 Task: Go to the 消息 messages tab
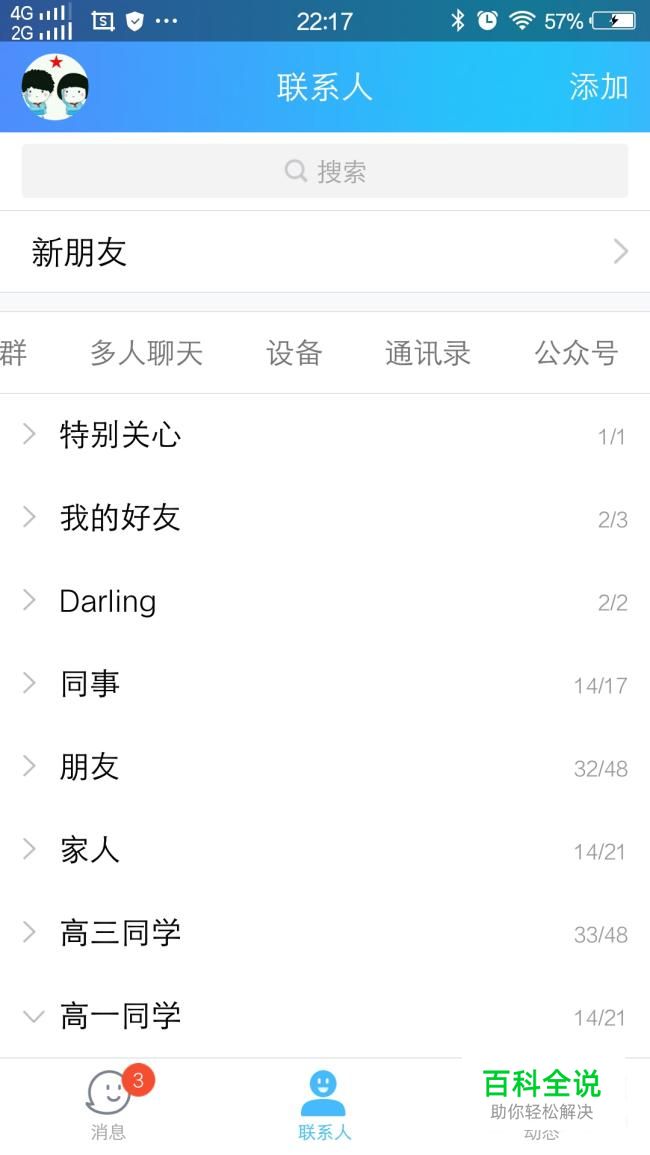click(108, 1105)
